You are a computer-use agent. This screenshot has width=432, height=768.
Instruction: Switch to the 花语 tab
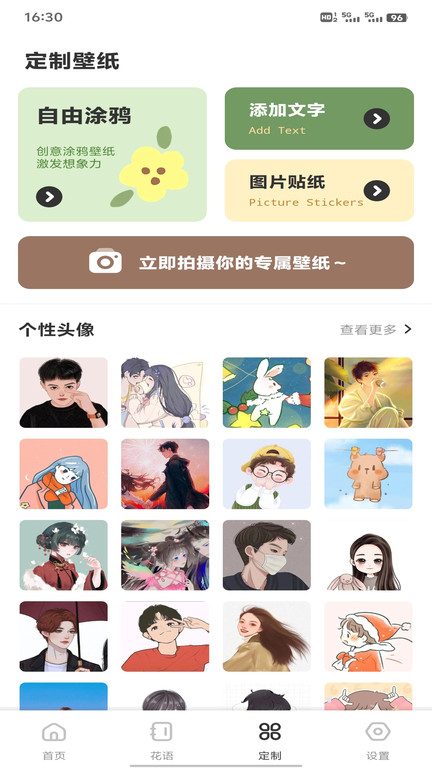[162, 741]
